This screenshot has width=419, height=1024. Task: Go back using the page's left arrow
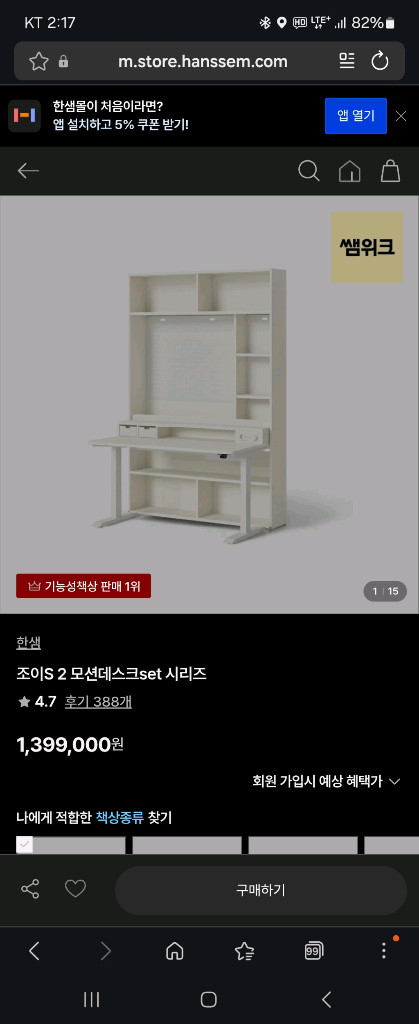28,171
